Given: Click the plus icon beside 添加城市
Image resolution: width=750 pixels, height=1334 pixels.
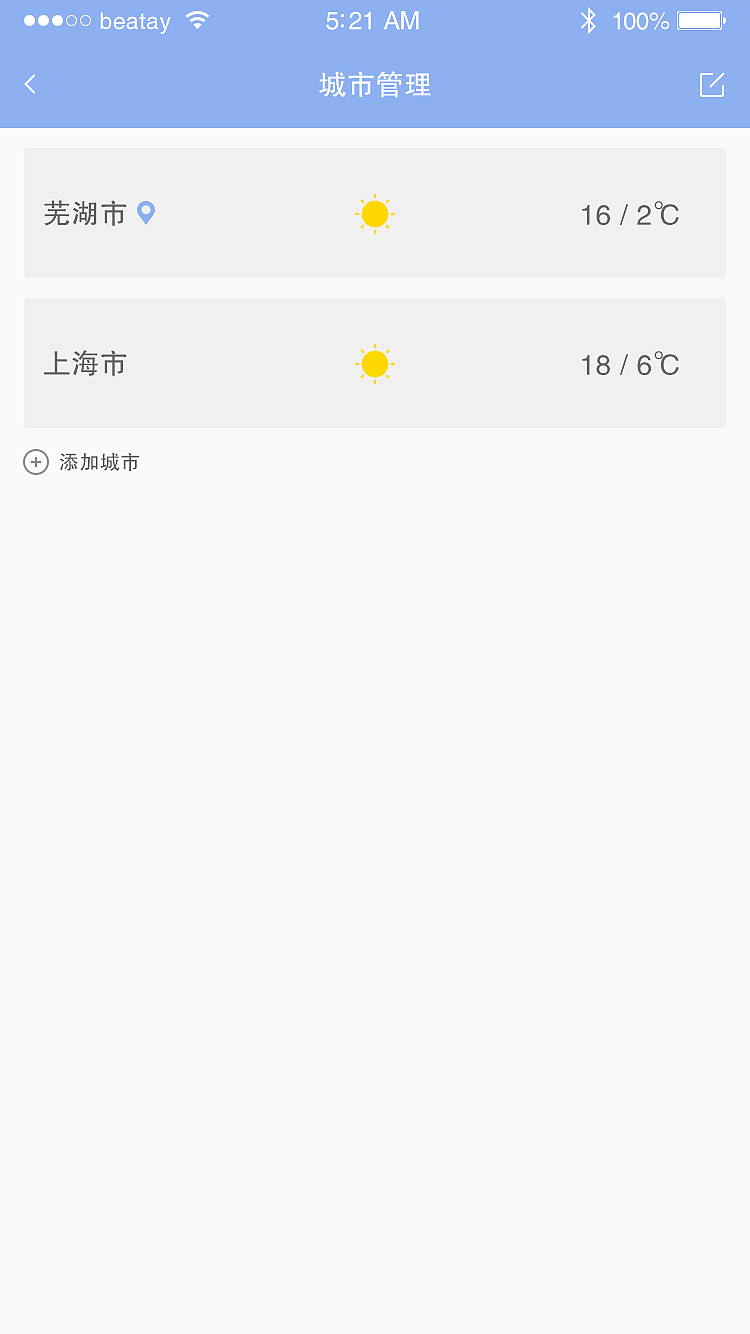Looking at the screenshot, I should point(36,462).
